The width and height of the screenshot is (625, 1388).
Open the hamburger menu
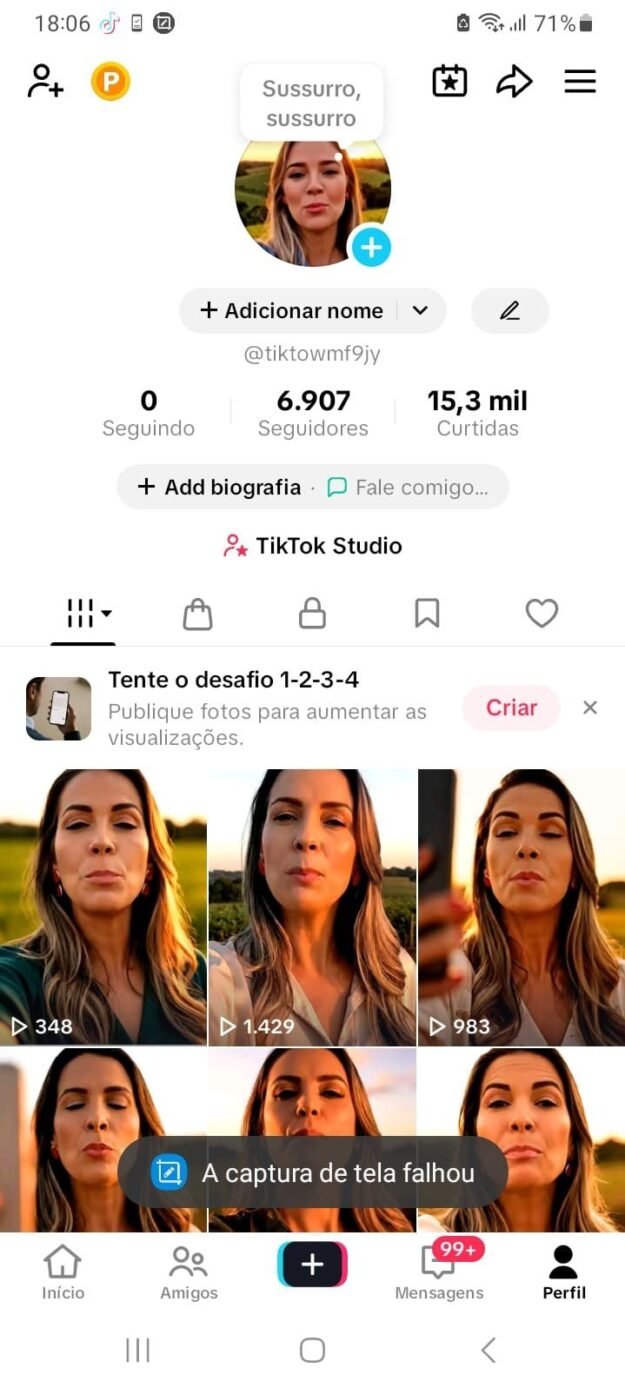pos(580,81)
